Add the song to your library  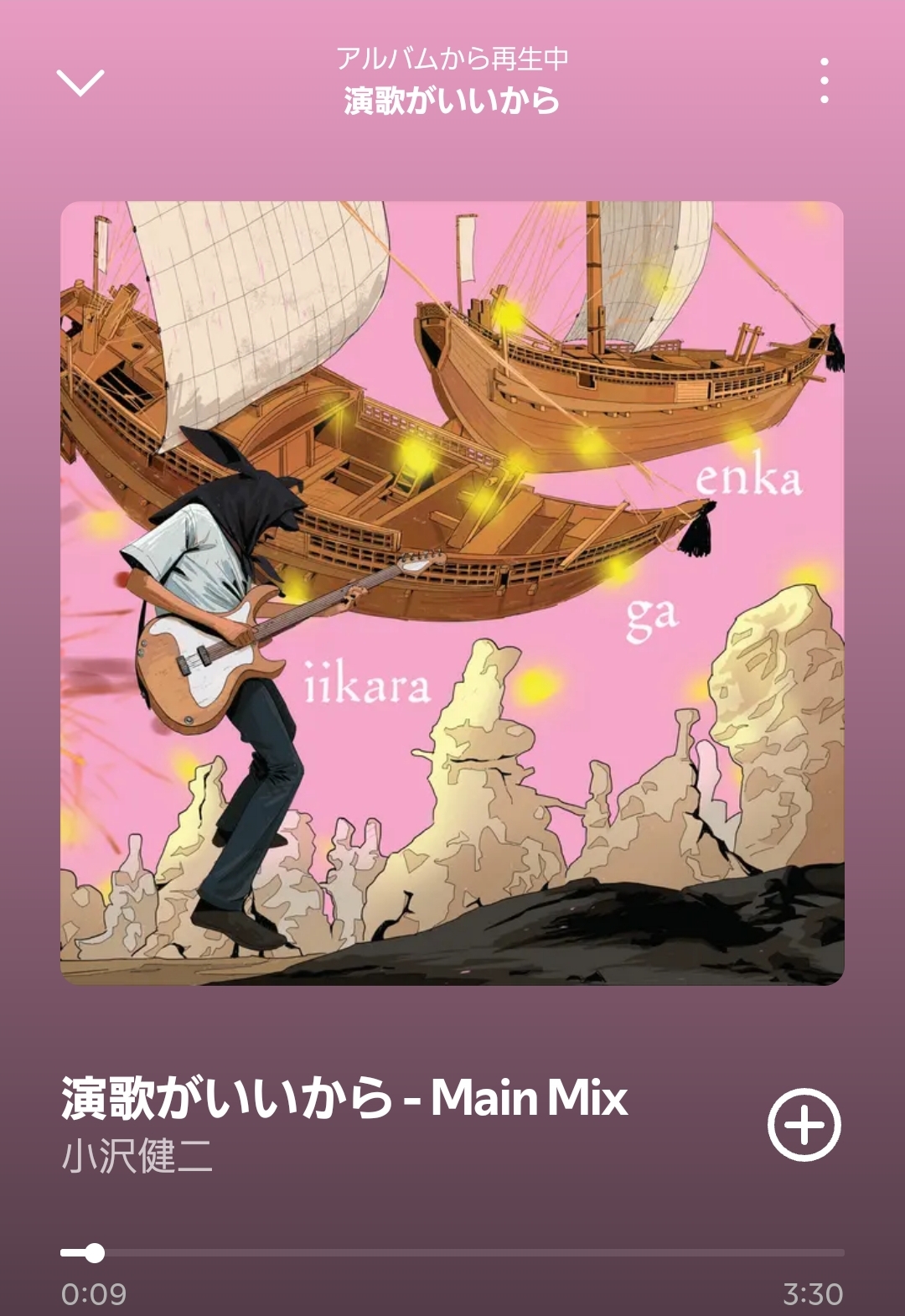click(804, 1124)
